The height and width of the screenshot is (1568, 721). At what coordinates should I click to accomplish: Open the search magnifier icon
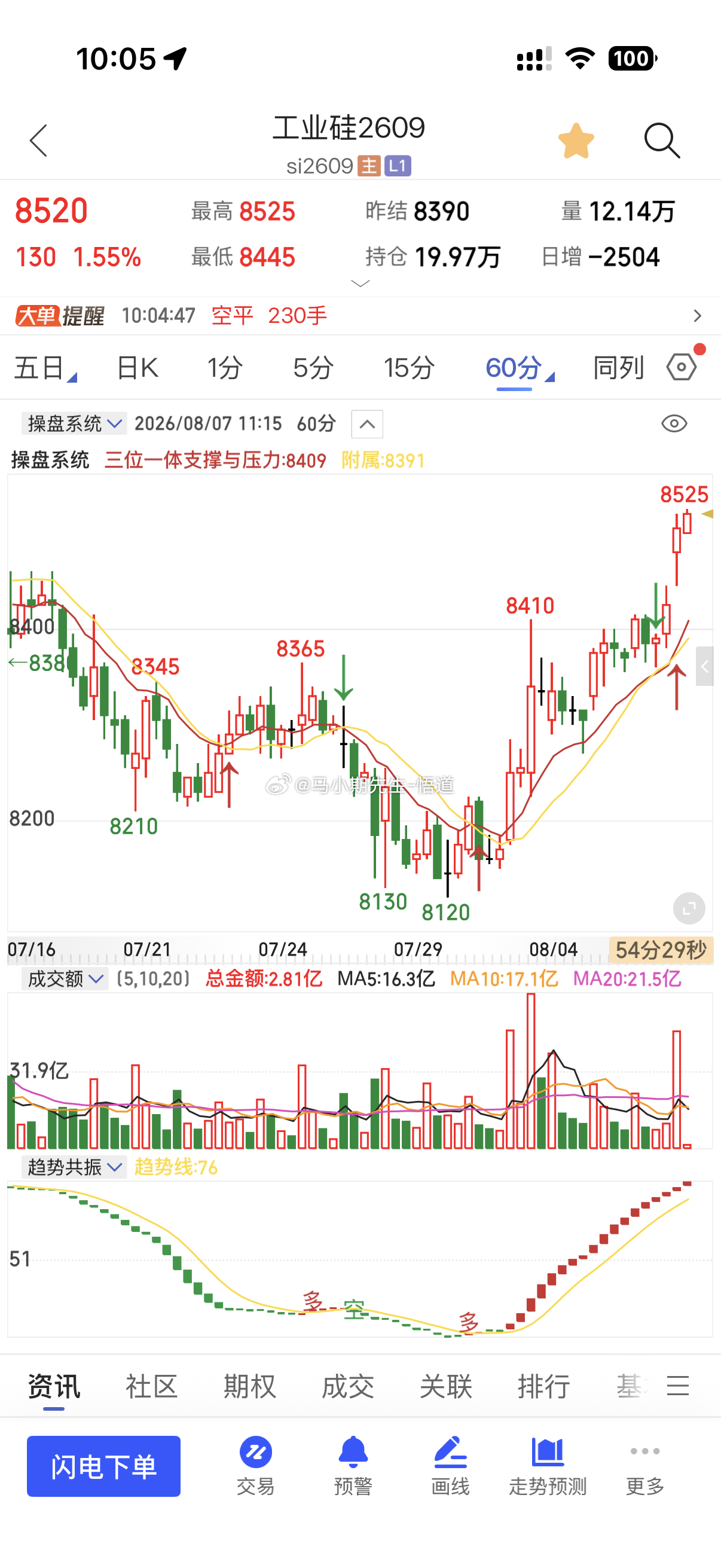(662, 141)
